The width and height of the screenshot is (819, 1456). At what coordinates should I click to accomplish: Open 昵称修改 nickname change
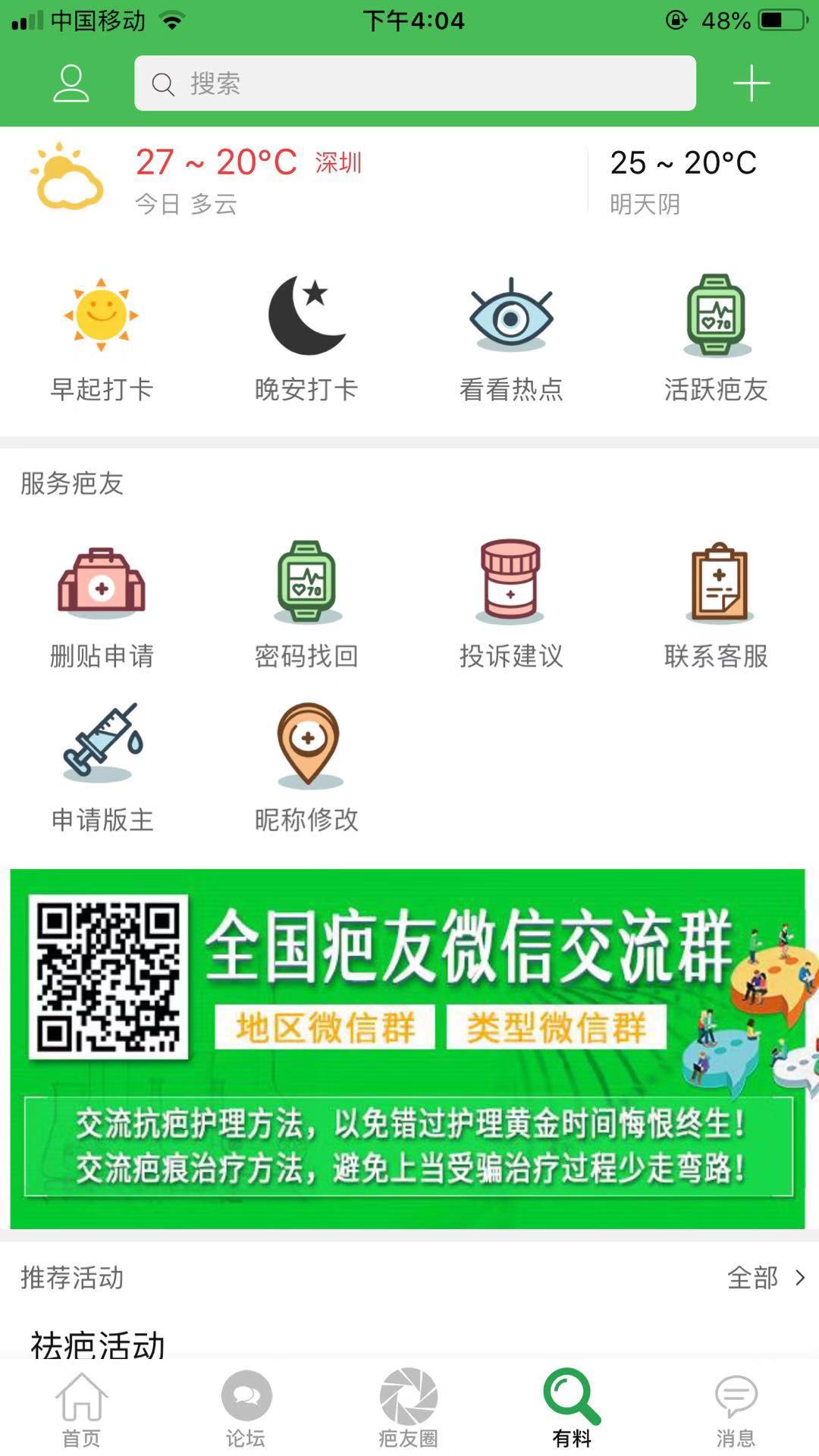[x=307, y=766]
